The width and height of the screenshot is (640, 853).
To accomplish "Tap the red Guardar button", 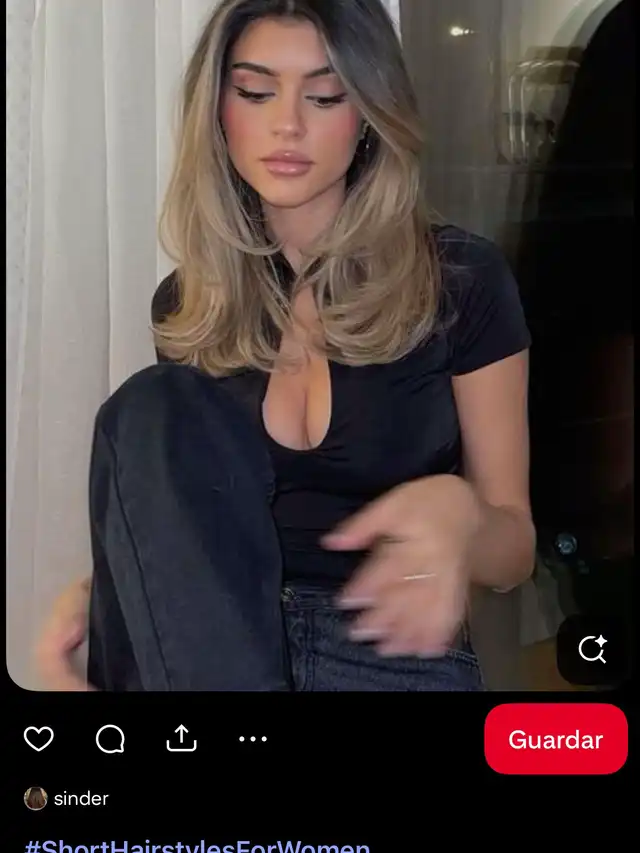I will click(555, 739).
